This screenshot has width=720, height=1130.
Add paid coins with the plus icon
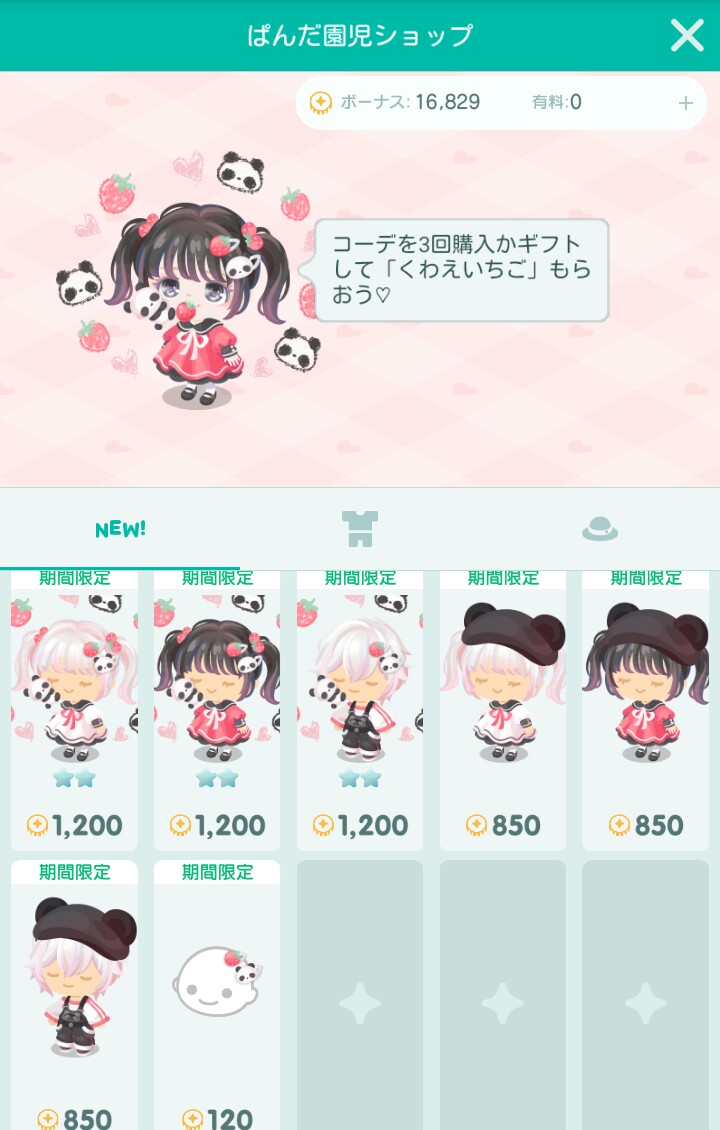[686, 103]
